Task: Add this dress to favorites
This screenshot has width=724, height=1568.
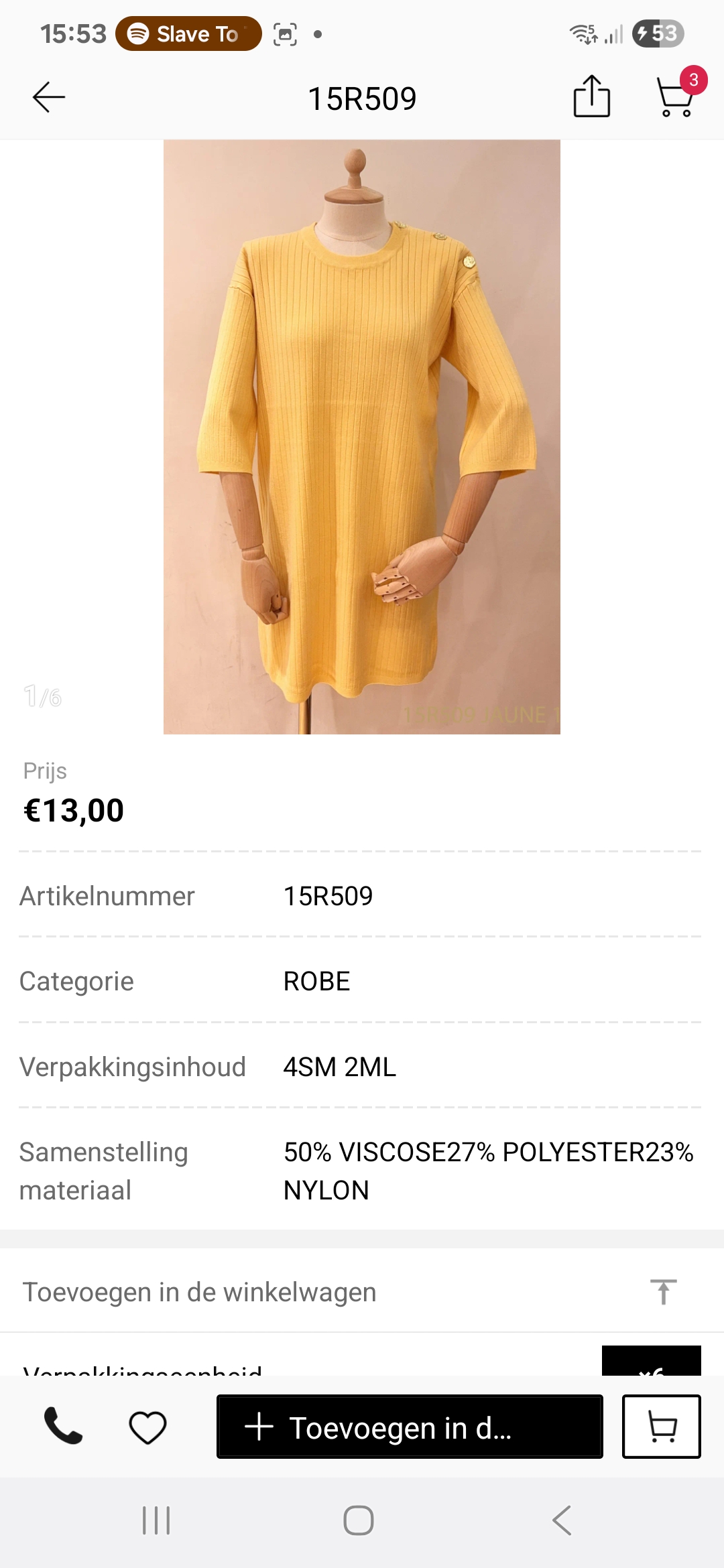Action: click(x=147, y=1427)
